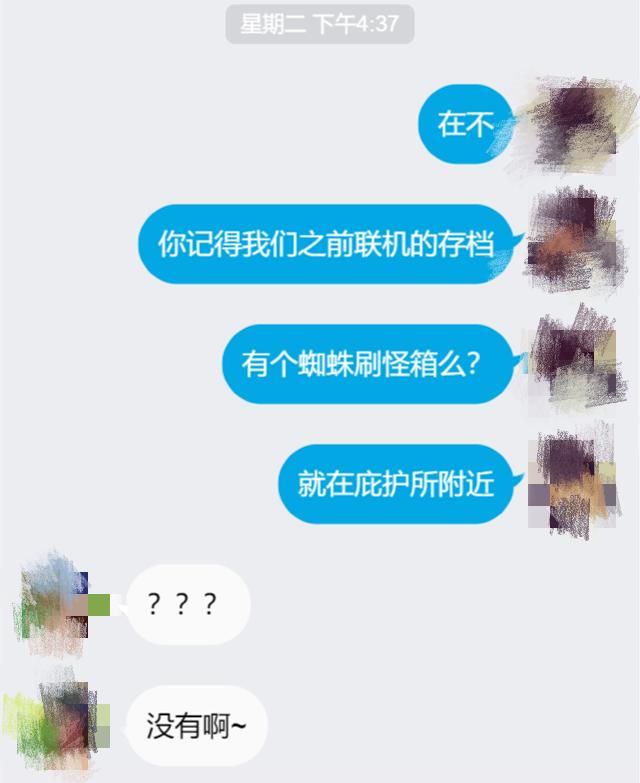Screen dimensions: 640x783
Task: Tap avatar next to "你记得我们之前联机的存档"
Action: (572, 244)
